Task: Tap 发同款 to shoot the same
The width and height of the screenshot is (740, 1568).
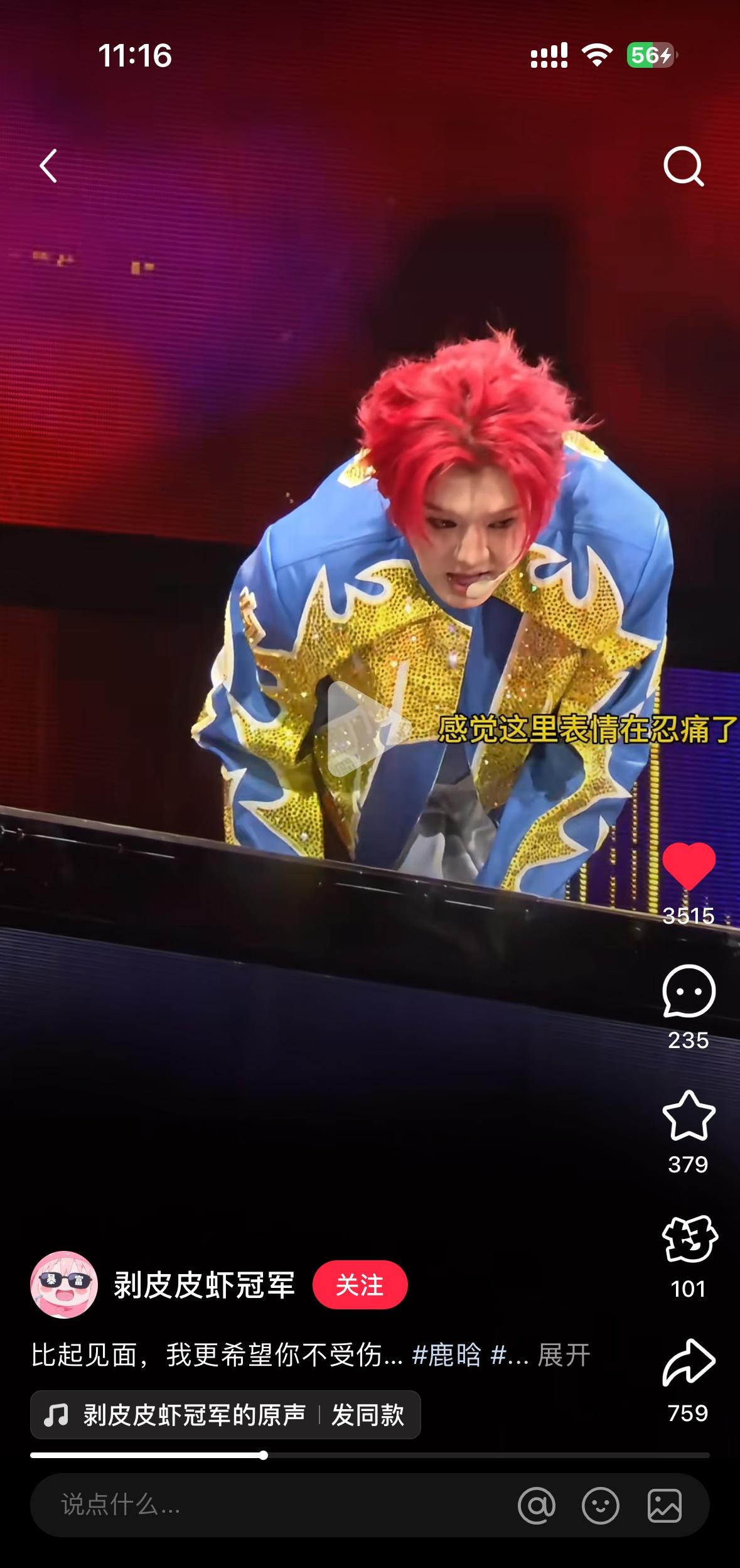Action: click(x=368, y=1415)
